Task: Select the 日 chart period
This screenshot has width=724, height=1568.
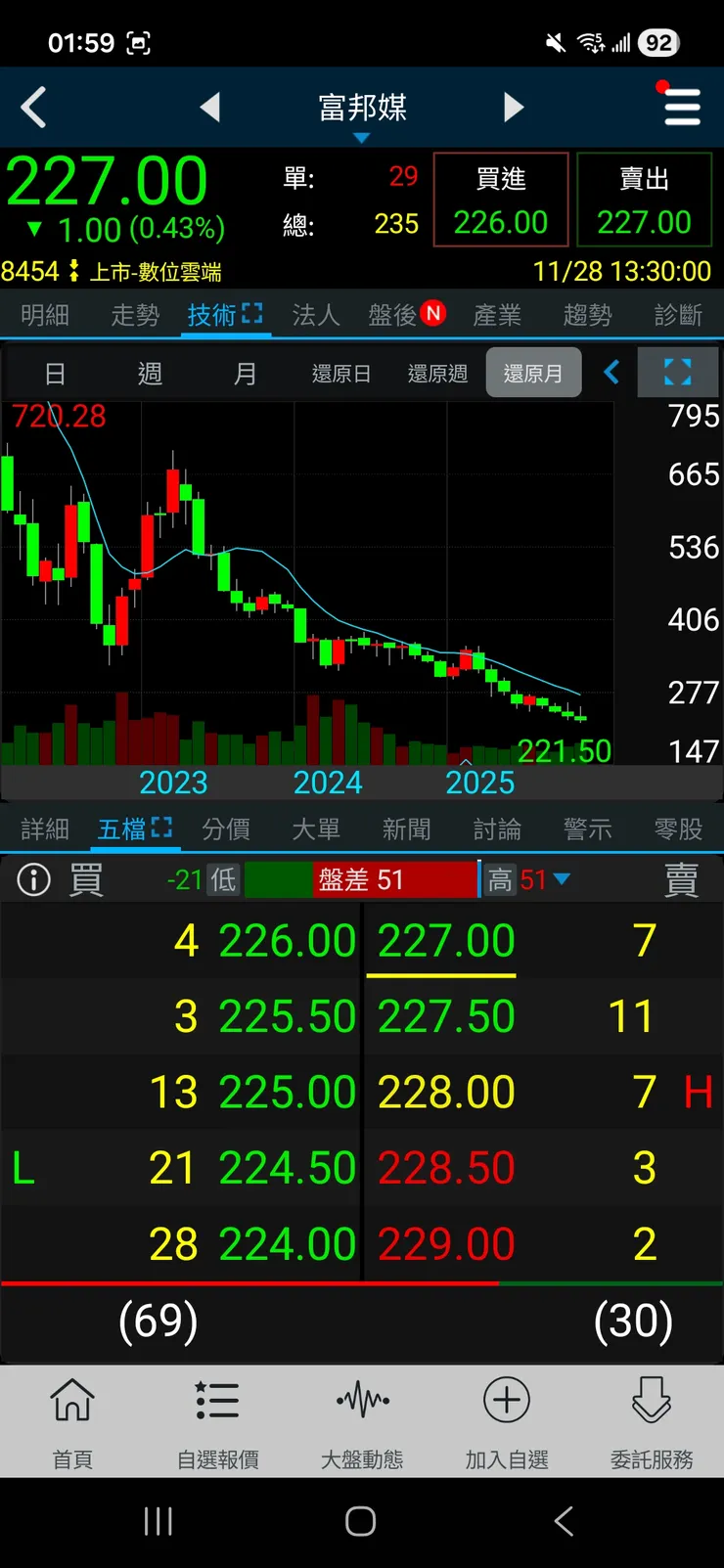Action: click(55, 374)
